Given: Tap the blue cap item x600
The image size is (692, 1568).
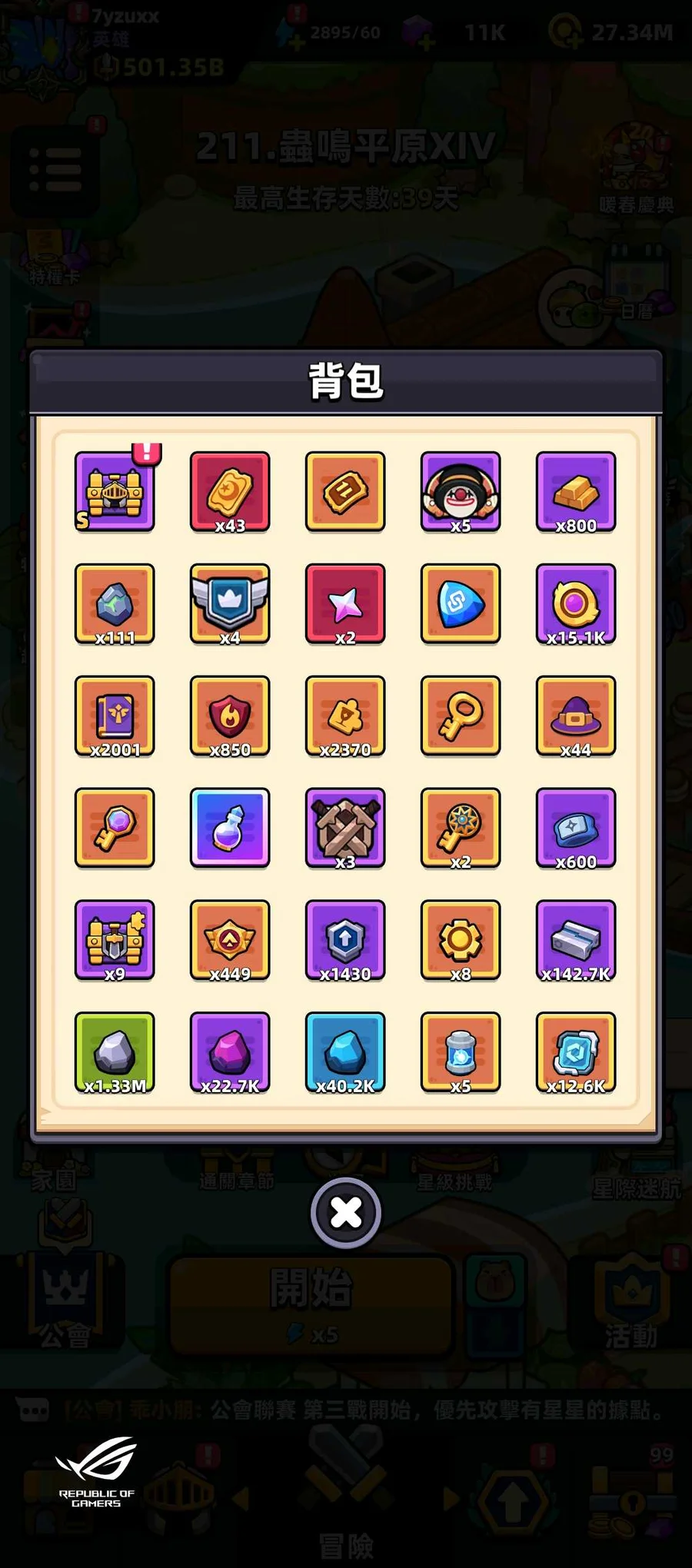Looking at the screenshot, I should point(576,829).
